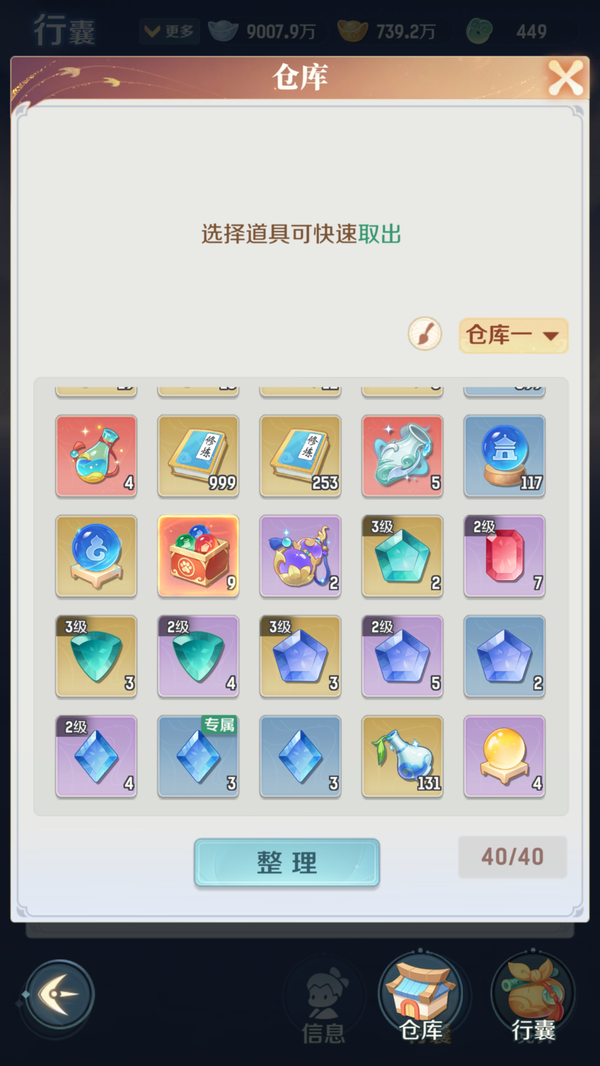The image size is (600, 1066).
Task: Close the 仓库 warehouse window
Action: click(565, 77)
